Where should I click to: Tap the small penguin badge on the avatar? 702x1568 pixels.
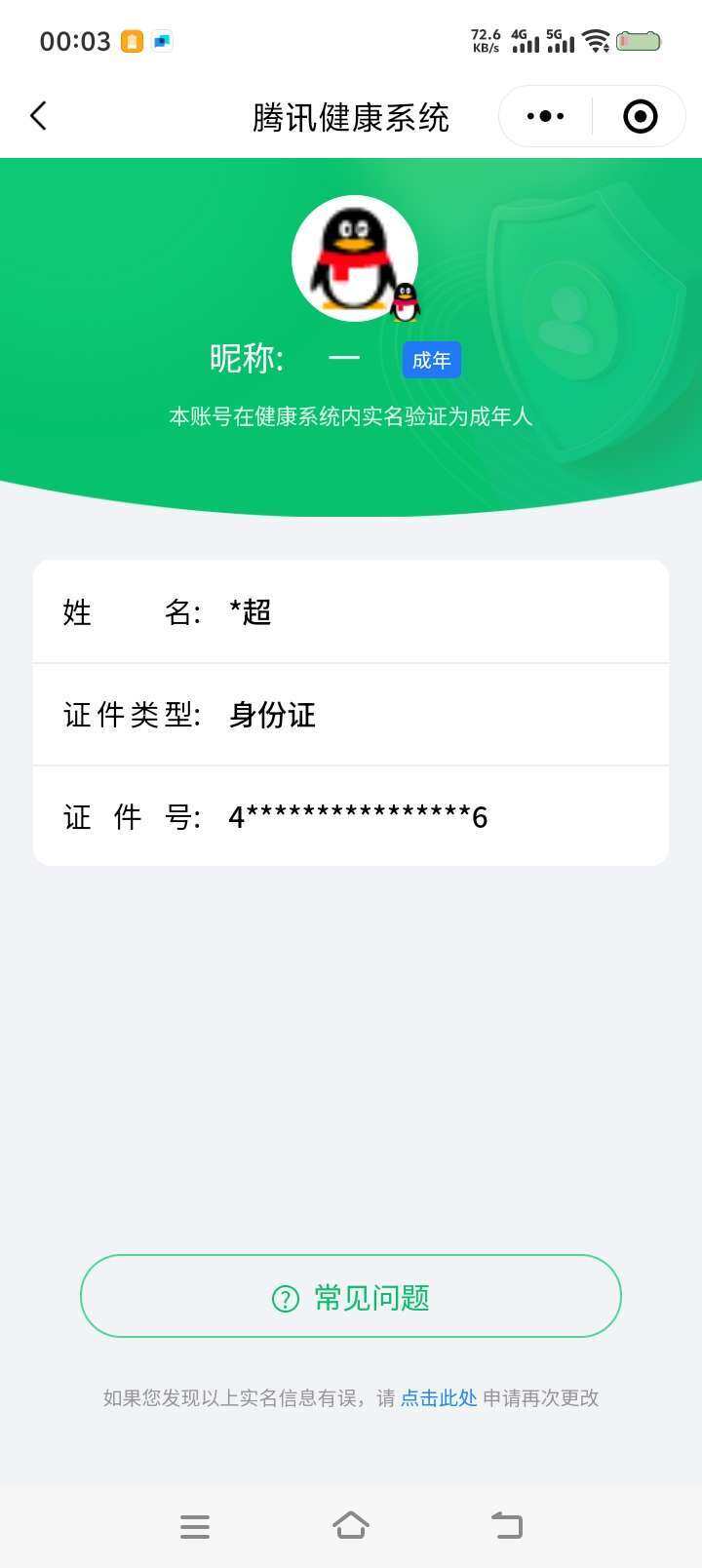[x=407, y=302]
